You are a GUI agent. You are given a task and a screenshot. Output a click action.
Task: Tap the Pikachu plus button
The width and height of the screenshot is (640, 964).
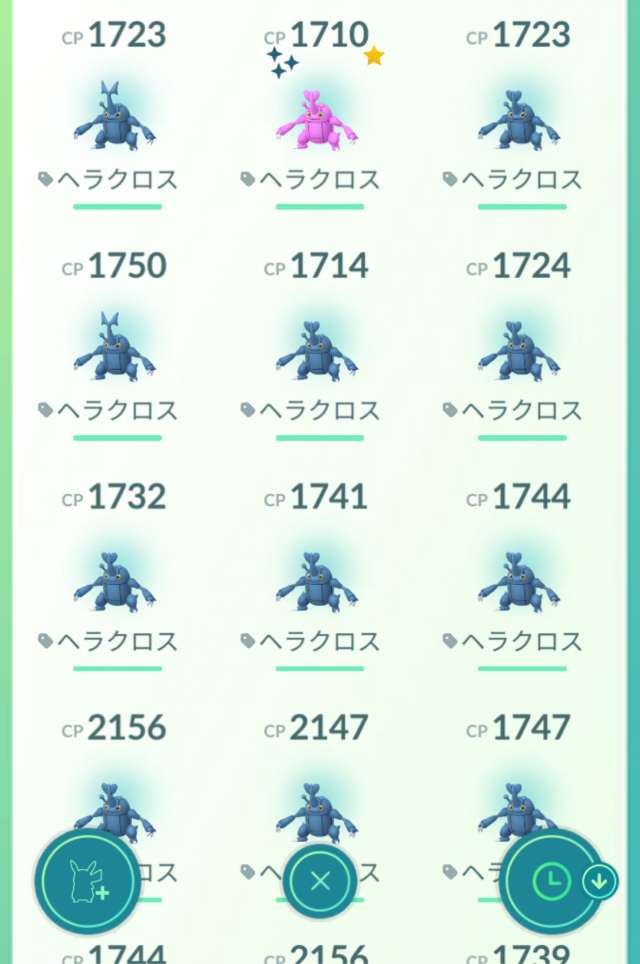point(88,881)
